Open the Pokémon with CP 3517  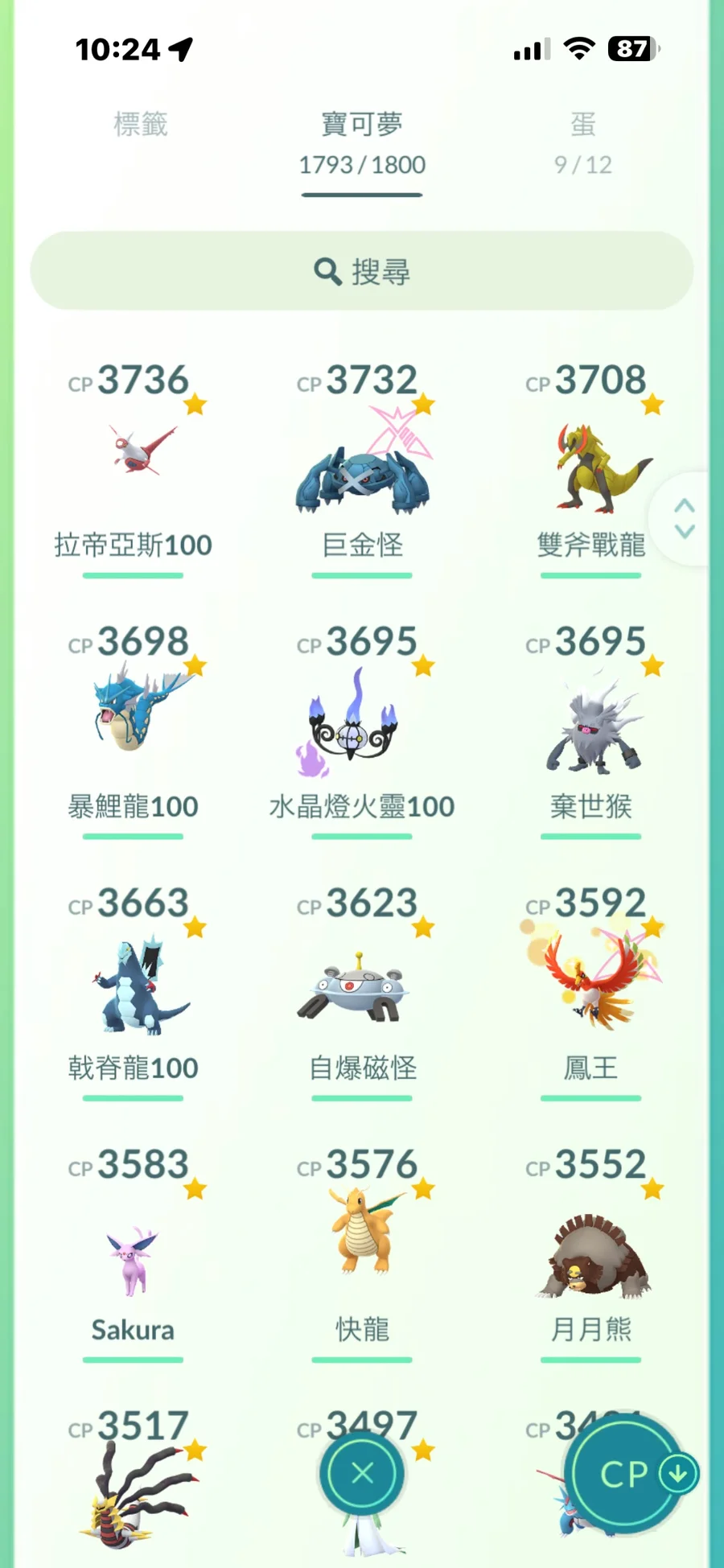tap(134, 1488)
